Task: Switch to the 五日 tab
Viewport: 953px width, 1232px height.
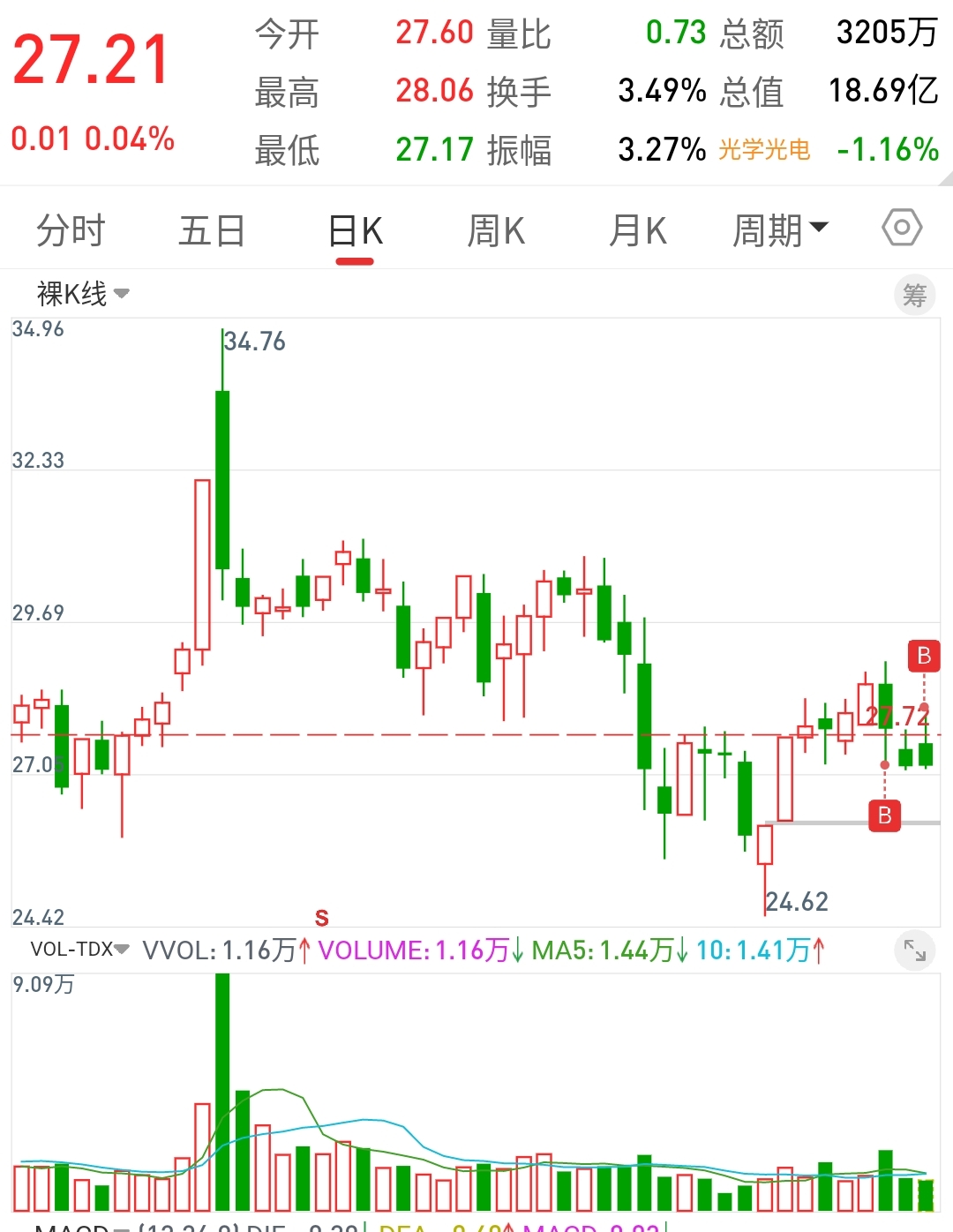Action: coord(212,229)
